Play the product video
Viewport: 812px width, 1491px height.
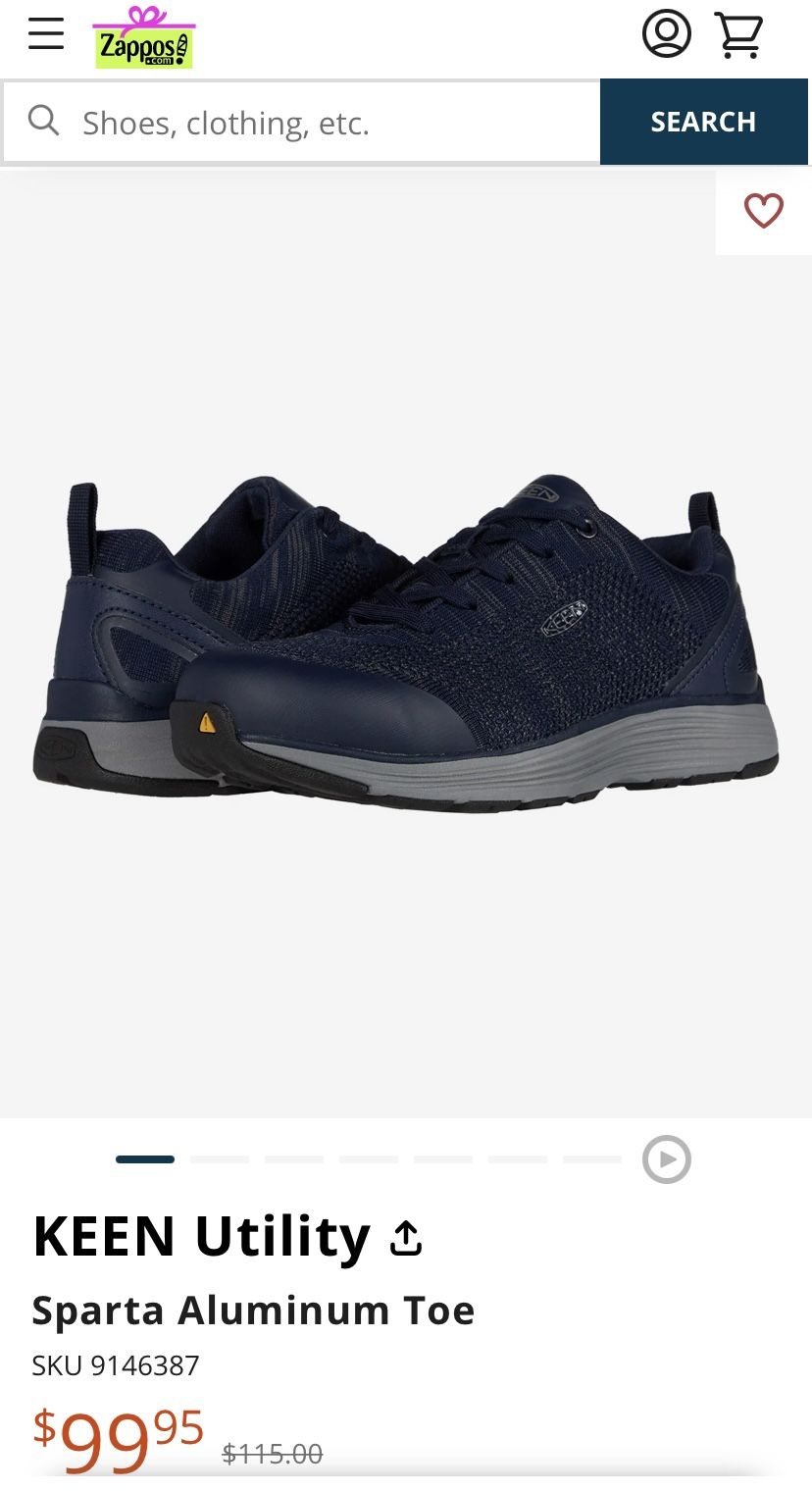(x=666, y=1159)
